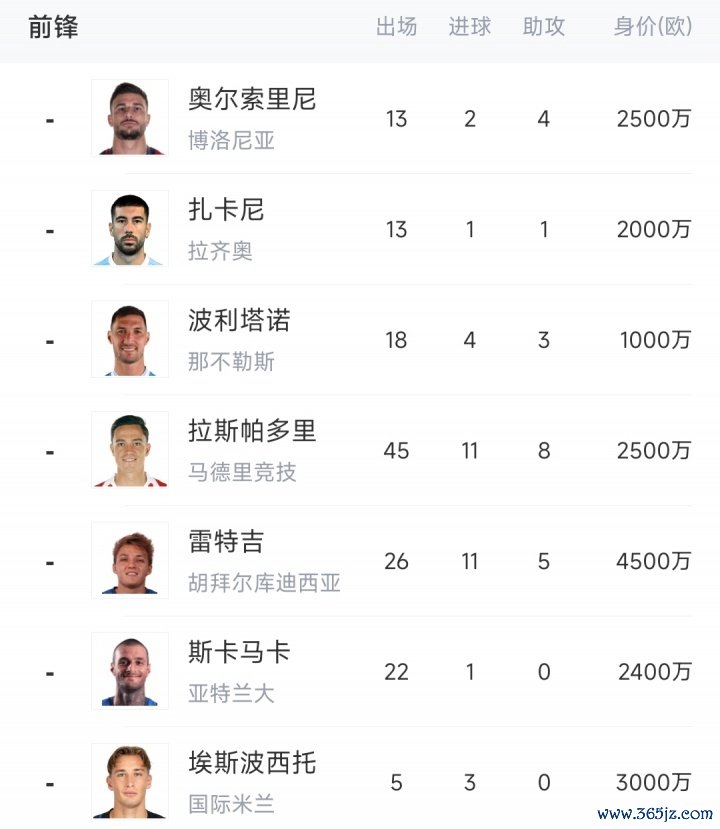Select 拉斯帕多里 of 马德里竞技
The height and width of the screenshot is (829, 720).
(252, 432)
